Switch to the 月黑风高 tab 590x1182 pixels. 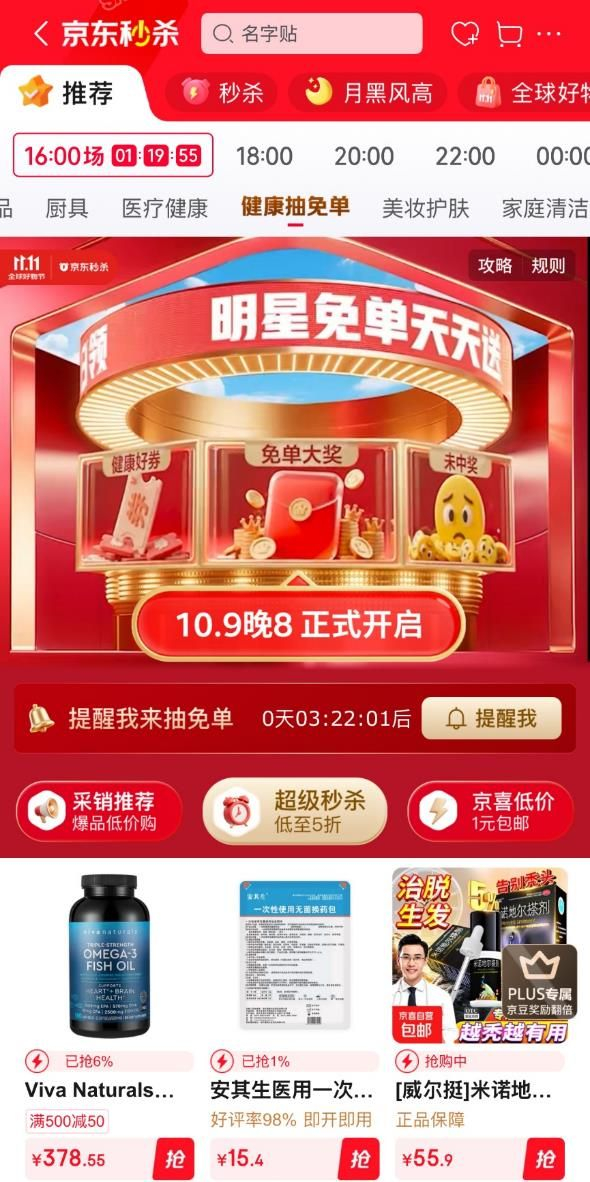click(x=368, y=93)
